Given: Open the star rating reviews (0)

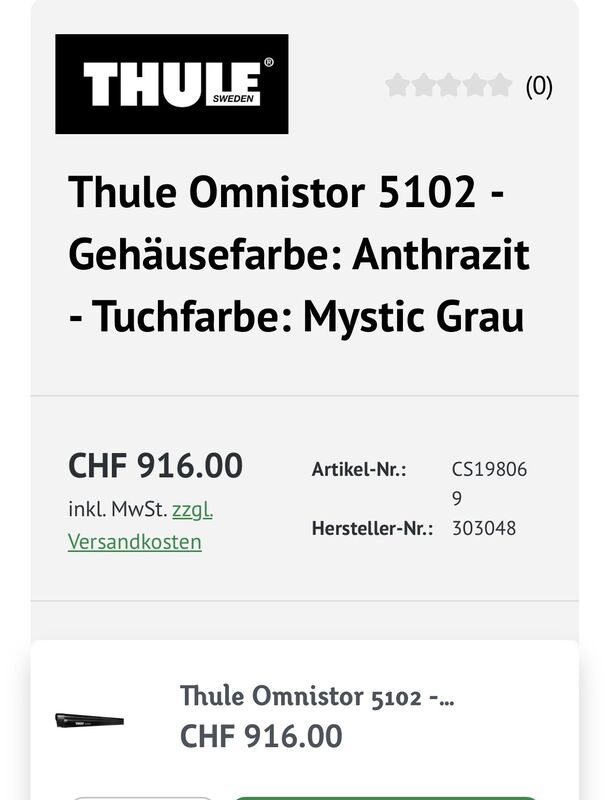Looking at the screenshot, I should [468, 86].
